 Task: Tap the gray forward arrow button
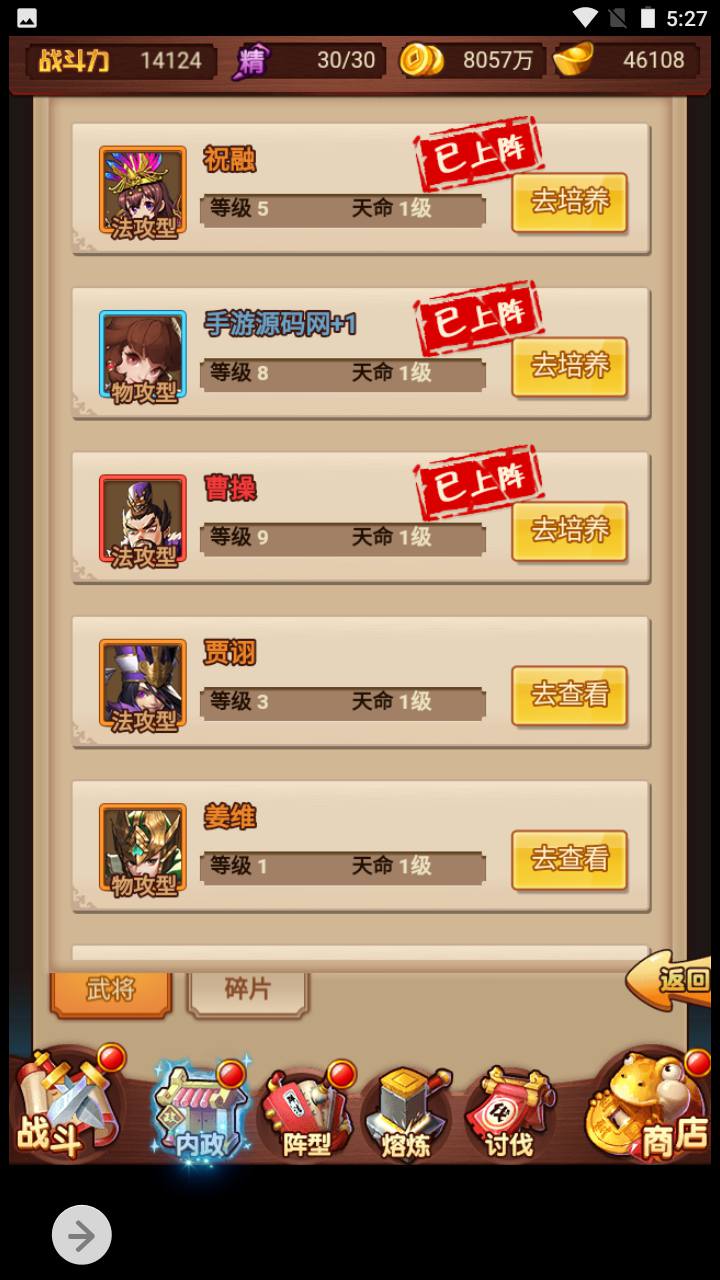point(81,1236)
